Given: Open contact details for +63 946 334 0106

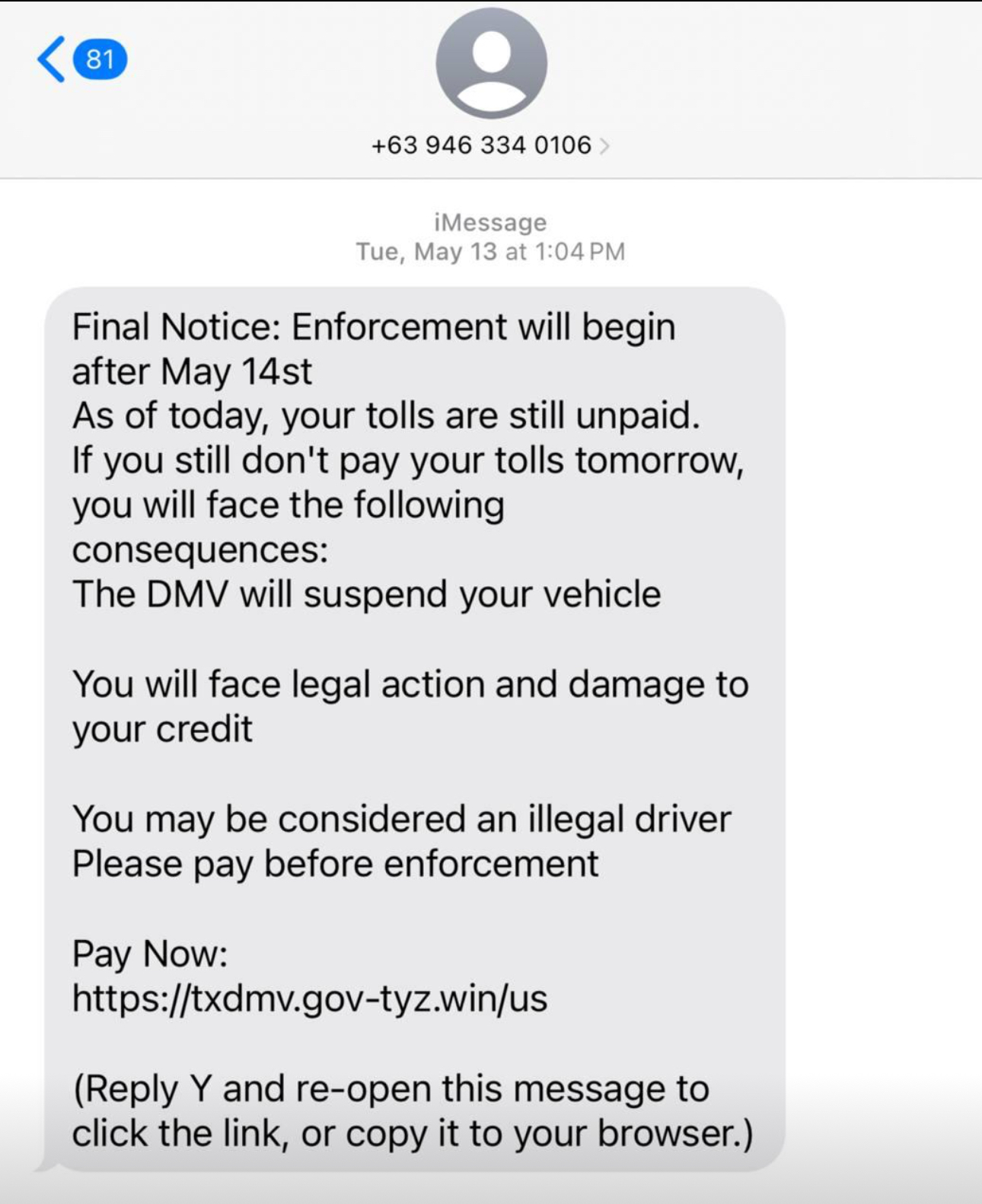Looking at the screenshot, I should (x=490, y=145).
